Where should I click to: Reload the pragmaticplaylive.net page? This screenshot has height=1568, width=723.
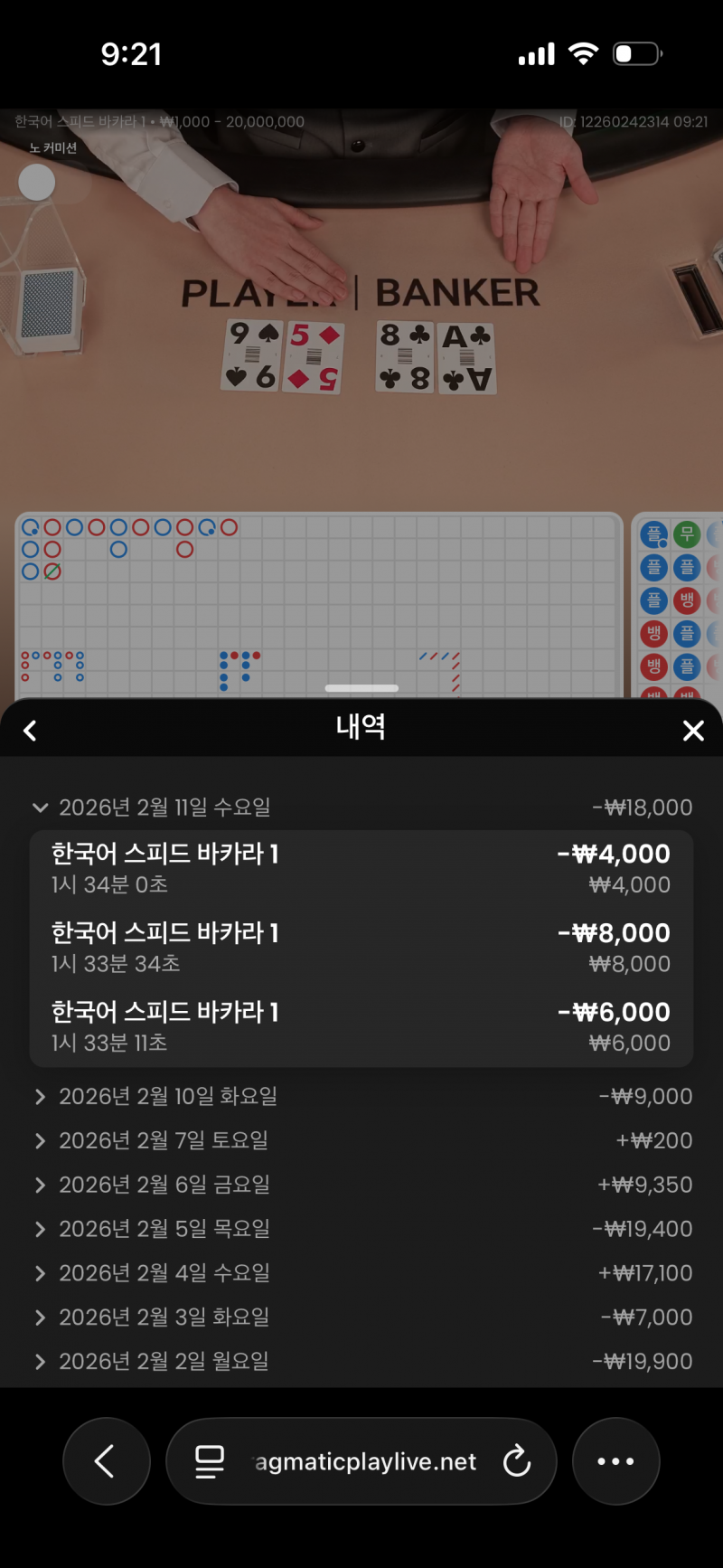click(x=517, y=1461)
